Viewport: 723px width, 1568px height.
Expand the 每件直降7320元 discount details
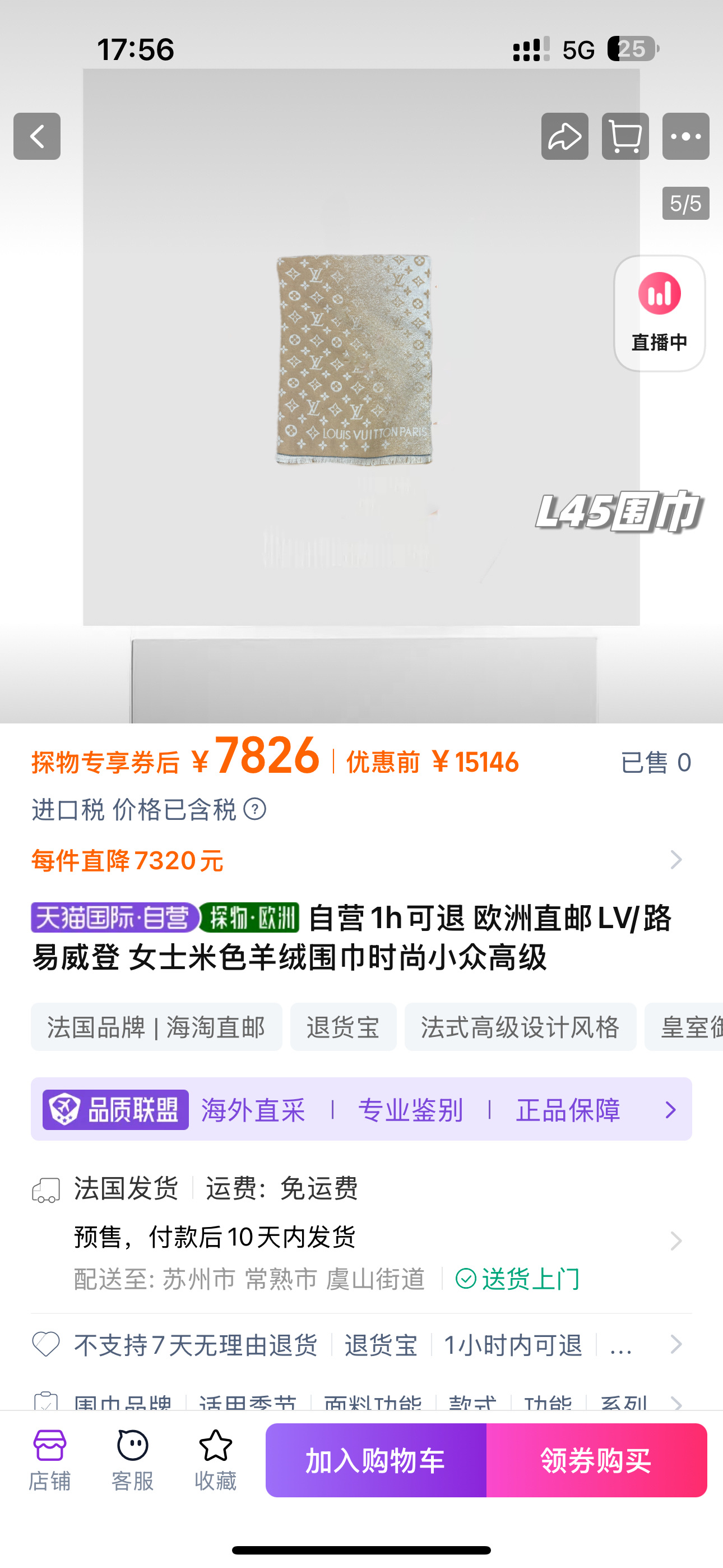pos(675,860)
